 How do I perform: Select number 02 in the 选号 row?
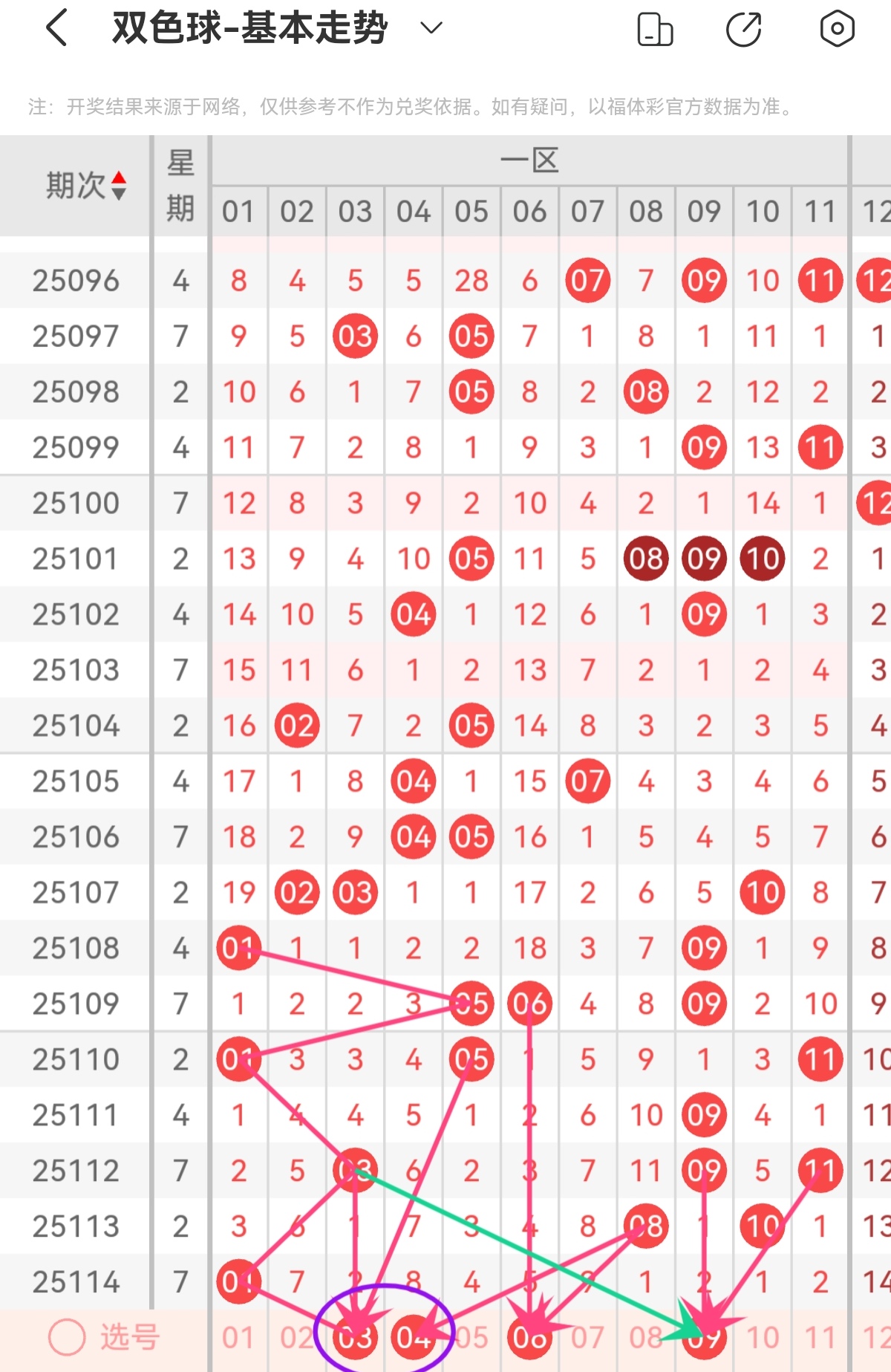coord(296,1338)
